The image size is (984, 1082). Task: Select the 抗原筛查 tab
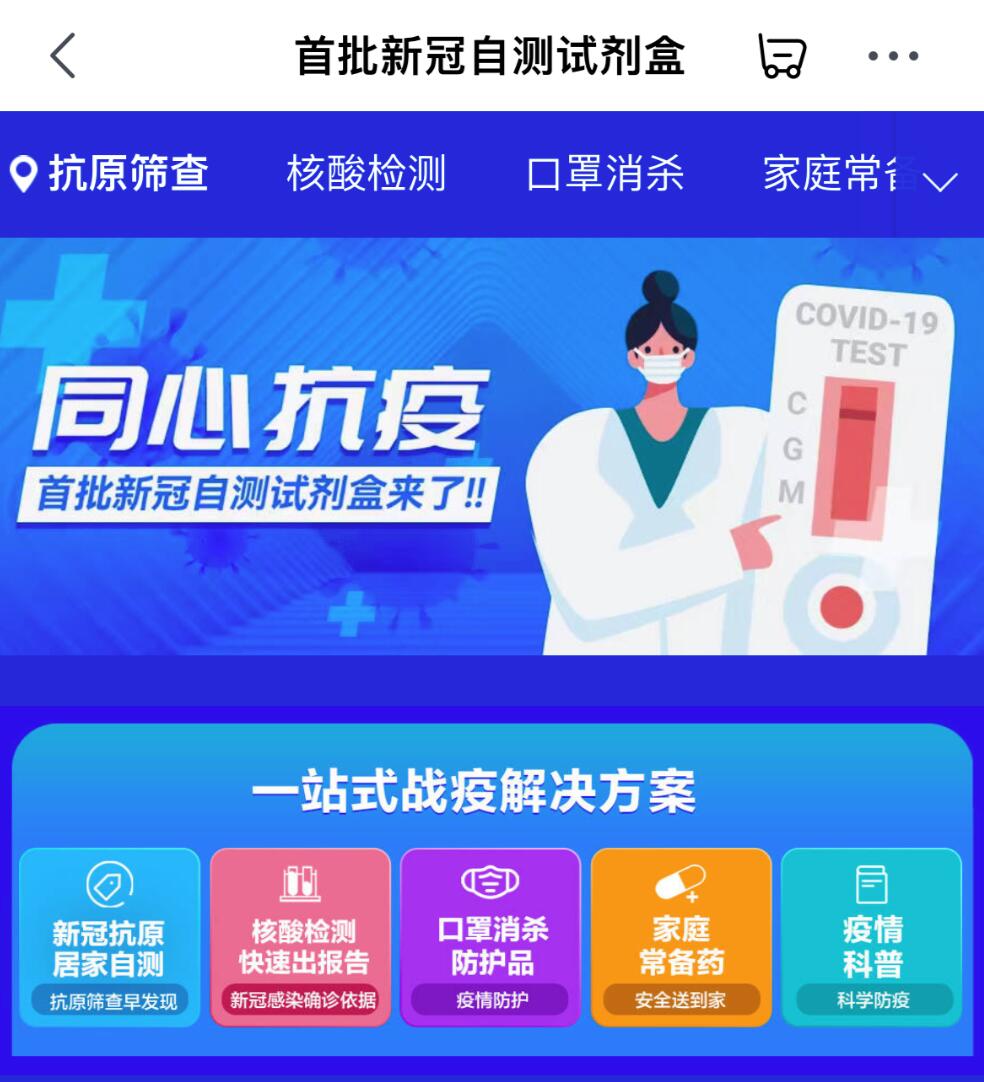point(110,174)
